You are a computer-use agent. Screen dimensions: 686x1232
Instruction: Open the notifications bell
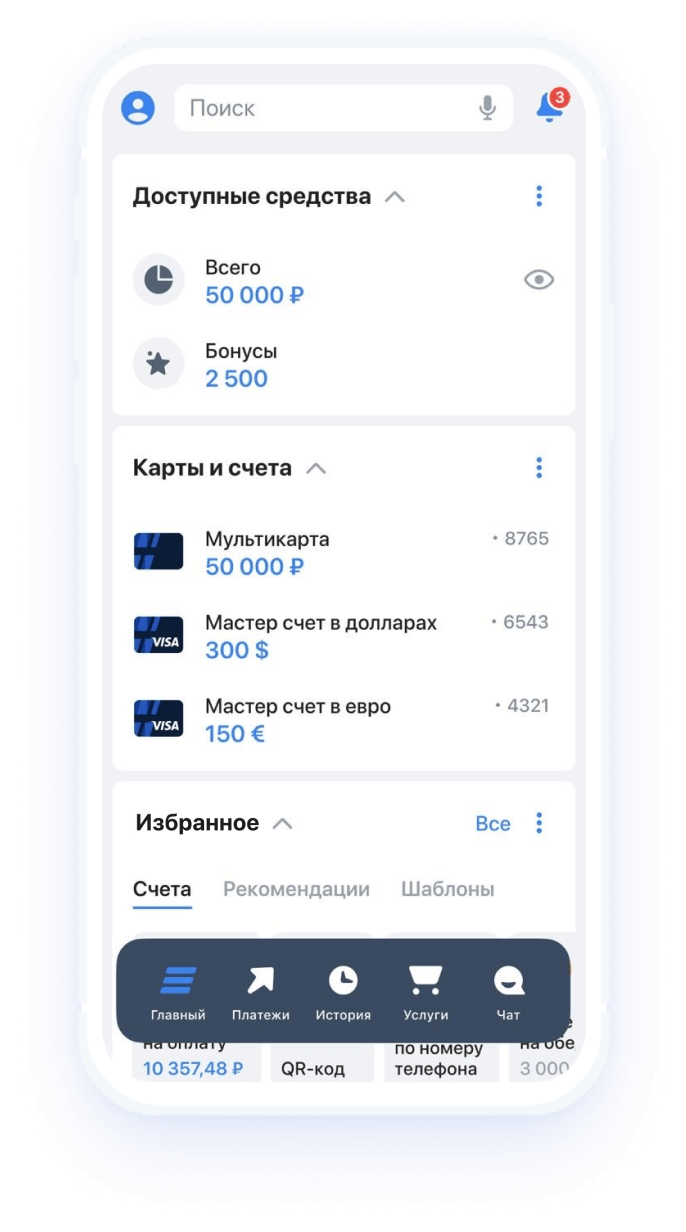(x=549, y=107)
